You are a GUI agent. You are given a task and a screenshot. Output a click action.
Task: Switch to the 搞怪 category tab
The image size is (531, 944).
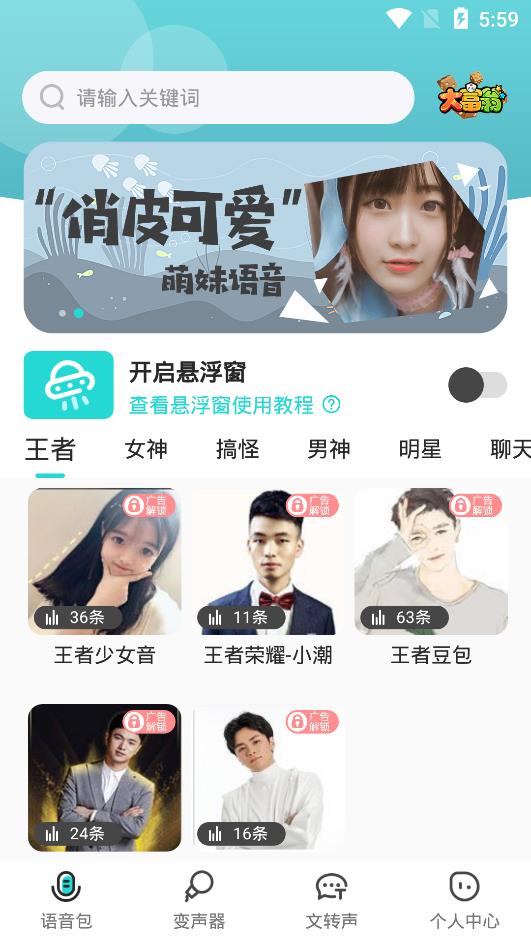(x=238, y=449)
